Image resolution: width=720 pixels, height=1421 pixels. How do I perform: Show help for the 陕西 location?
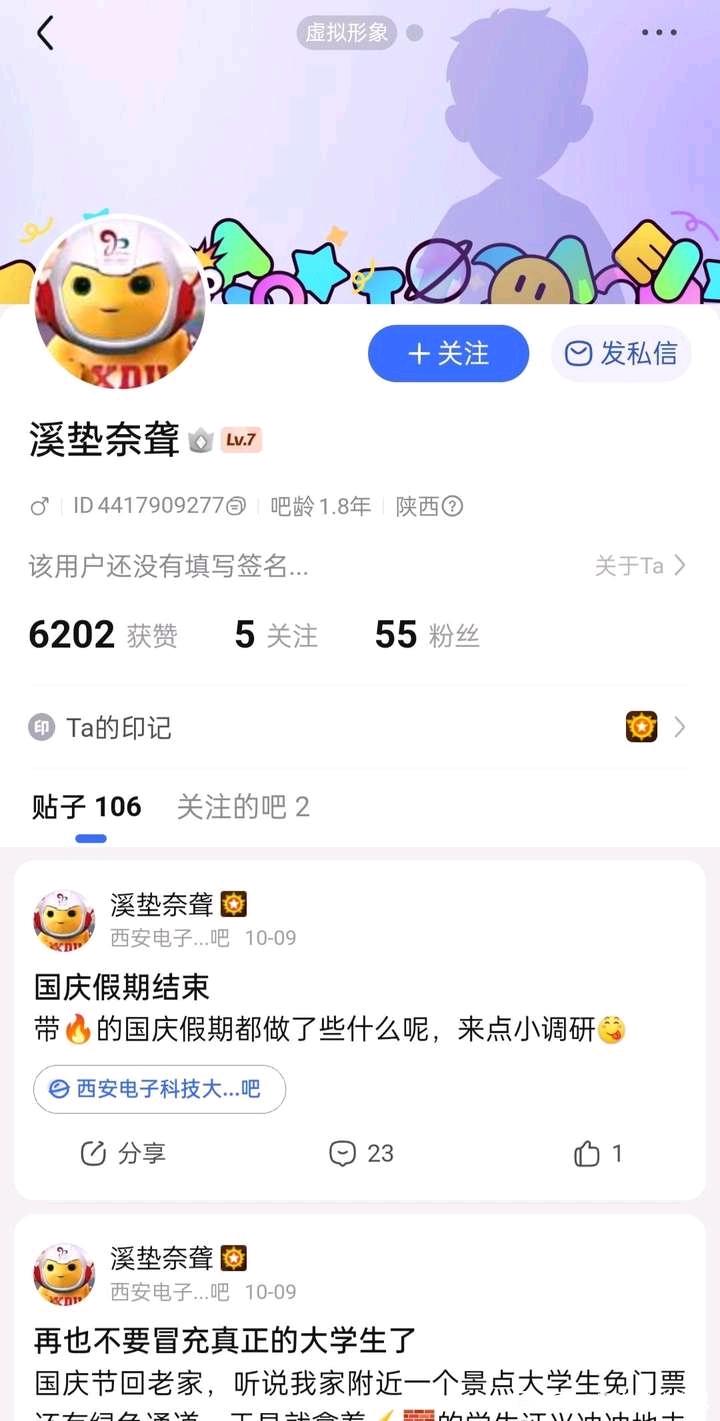pos(452,506)
